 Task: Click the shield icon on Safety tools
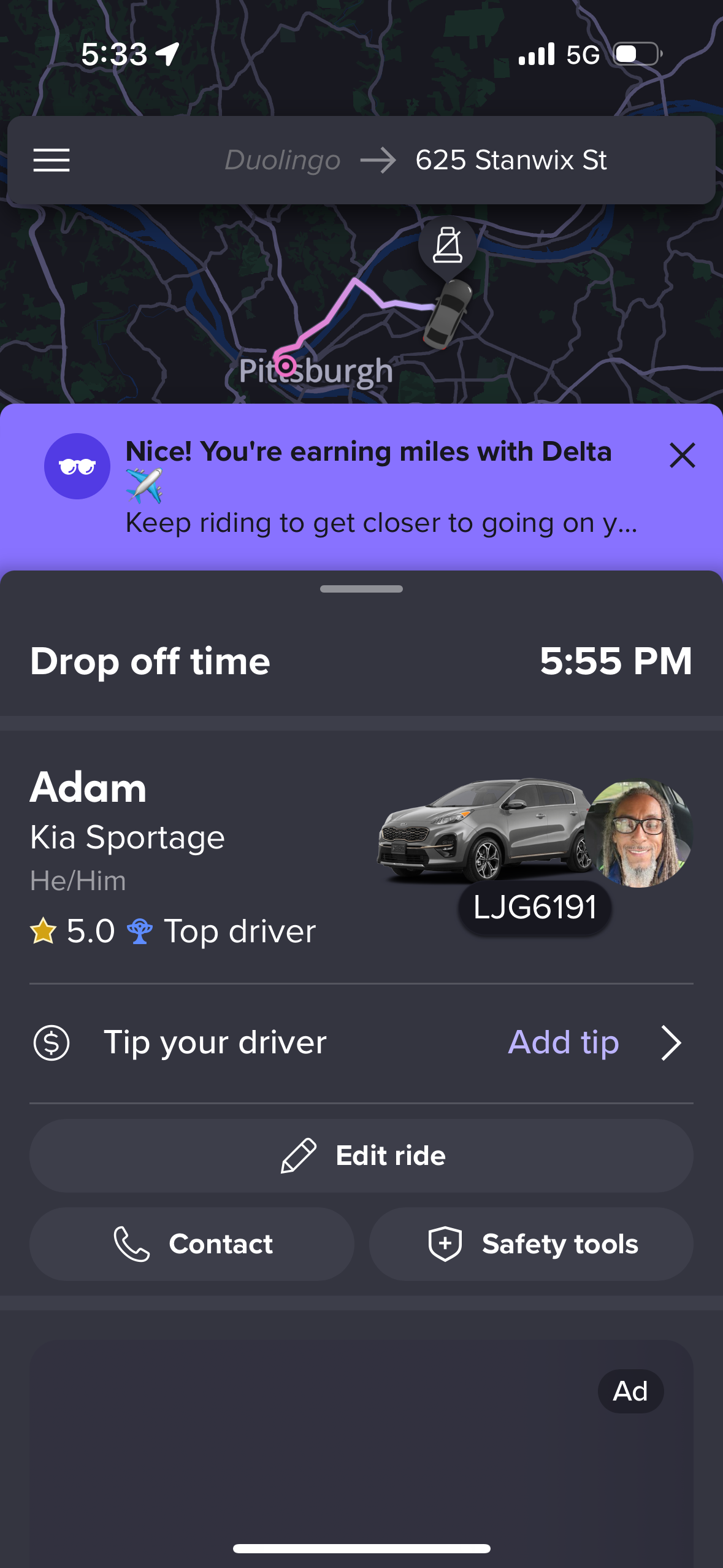click(x=444, y=1244)
